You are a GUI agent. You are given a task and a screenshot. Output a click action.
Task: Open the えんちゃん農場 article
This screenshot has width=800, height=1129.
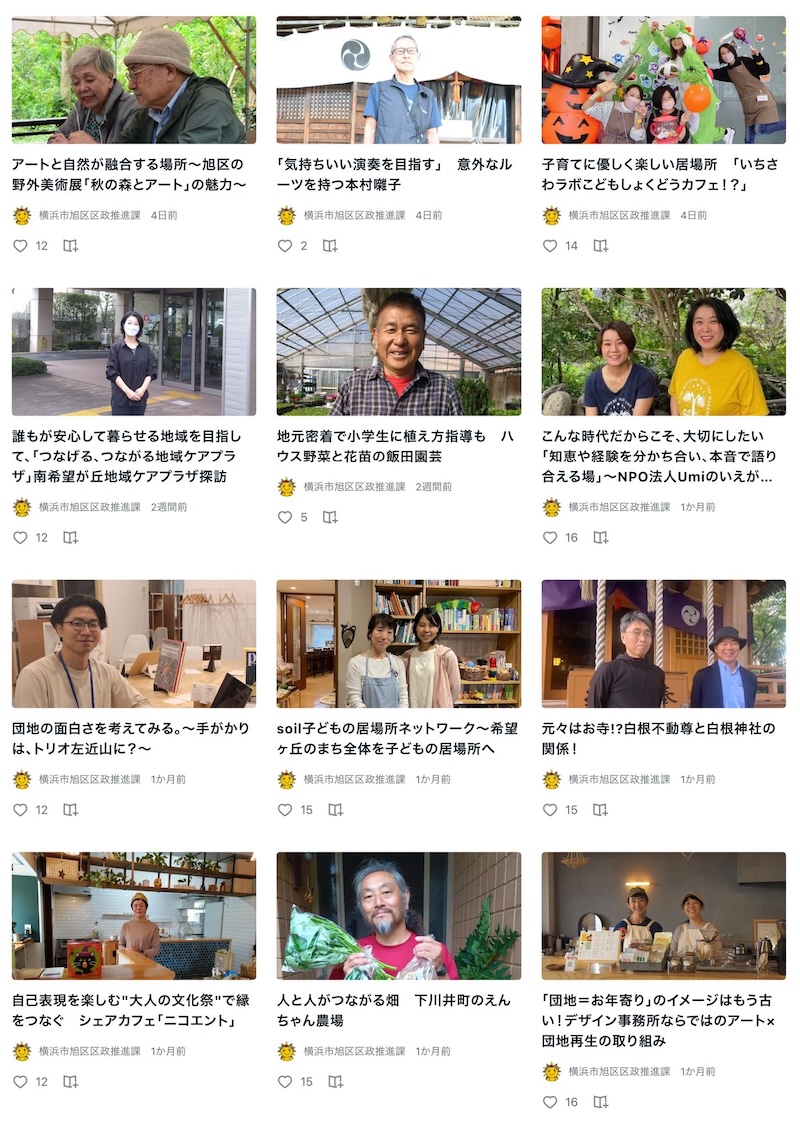tap(398, 1010)
